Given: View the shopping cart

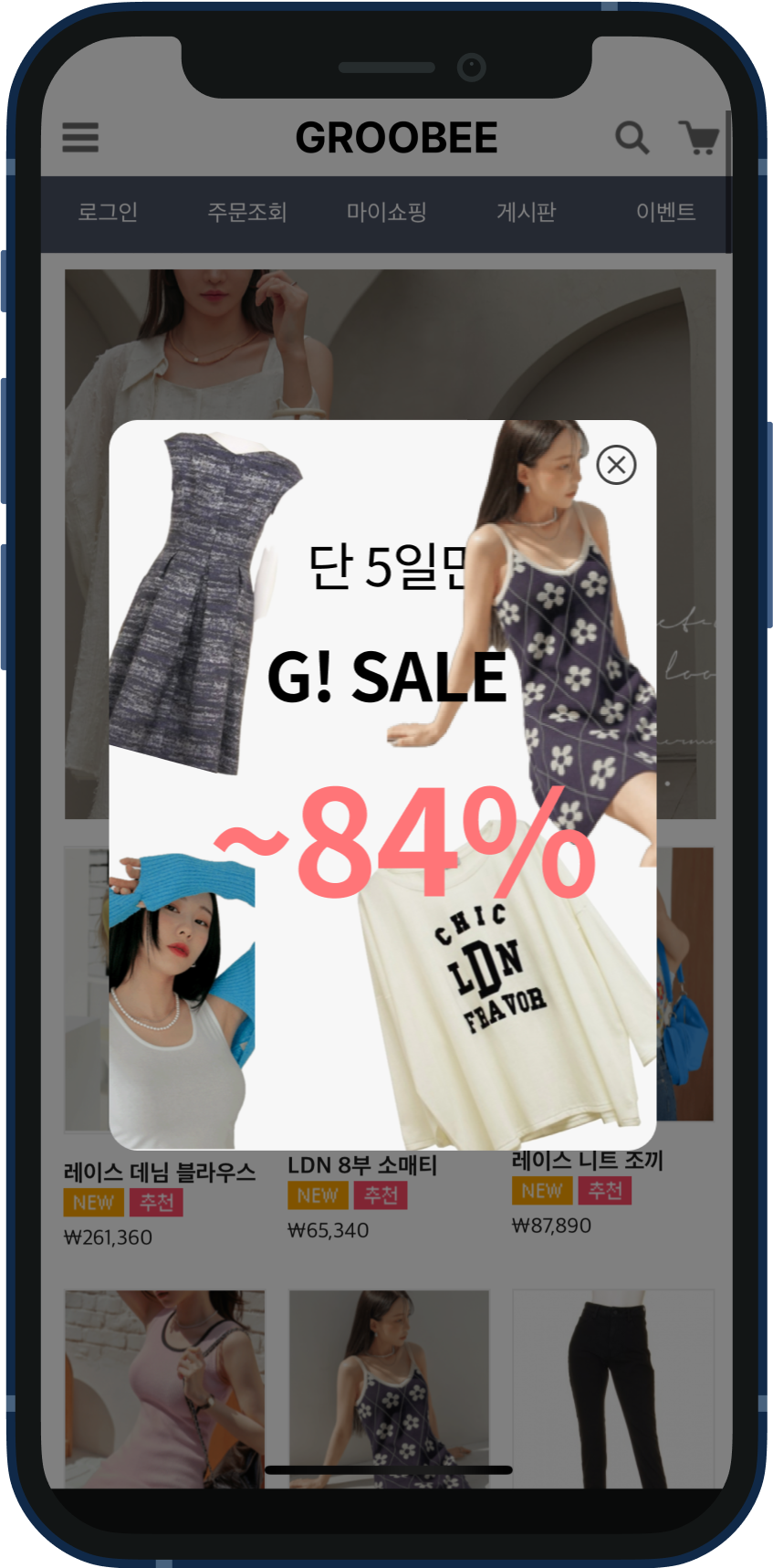Looking at the screenshot, I should (x=700, y=138).
